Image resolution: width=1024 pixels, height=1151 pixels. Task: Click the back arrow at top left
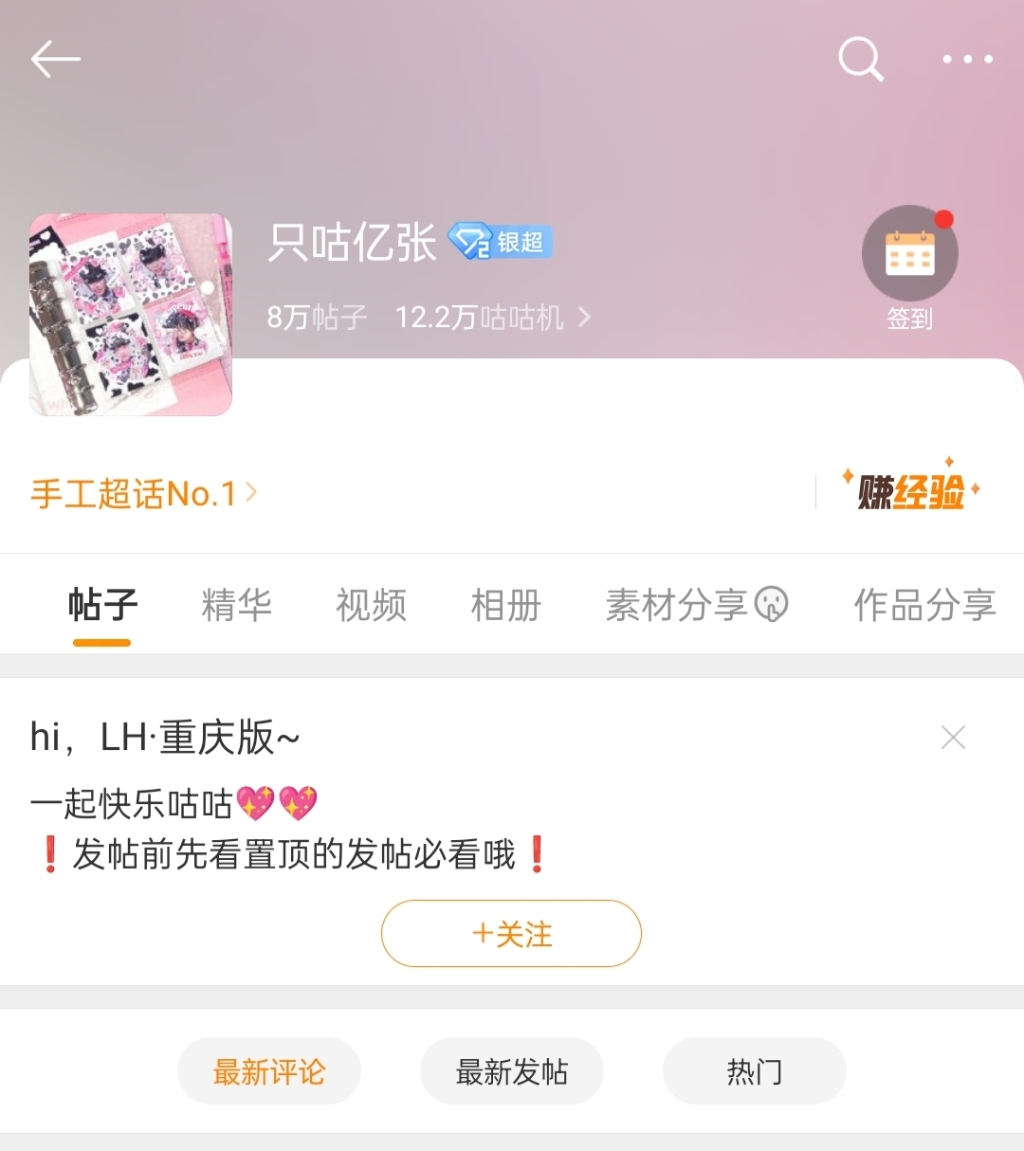click(x=55, y=58)
